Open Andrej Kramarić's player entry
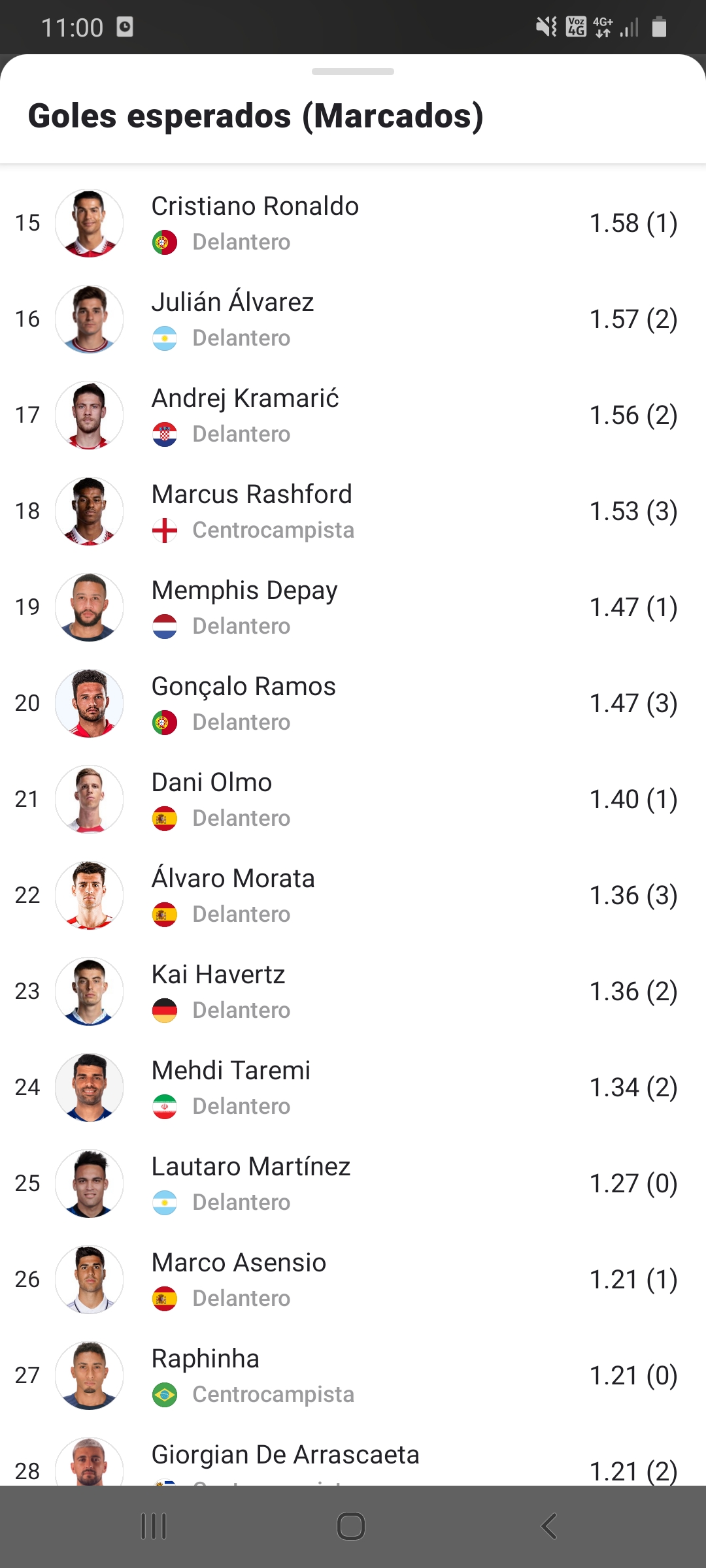 click(353, 415)
